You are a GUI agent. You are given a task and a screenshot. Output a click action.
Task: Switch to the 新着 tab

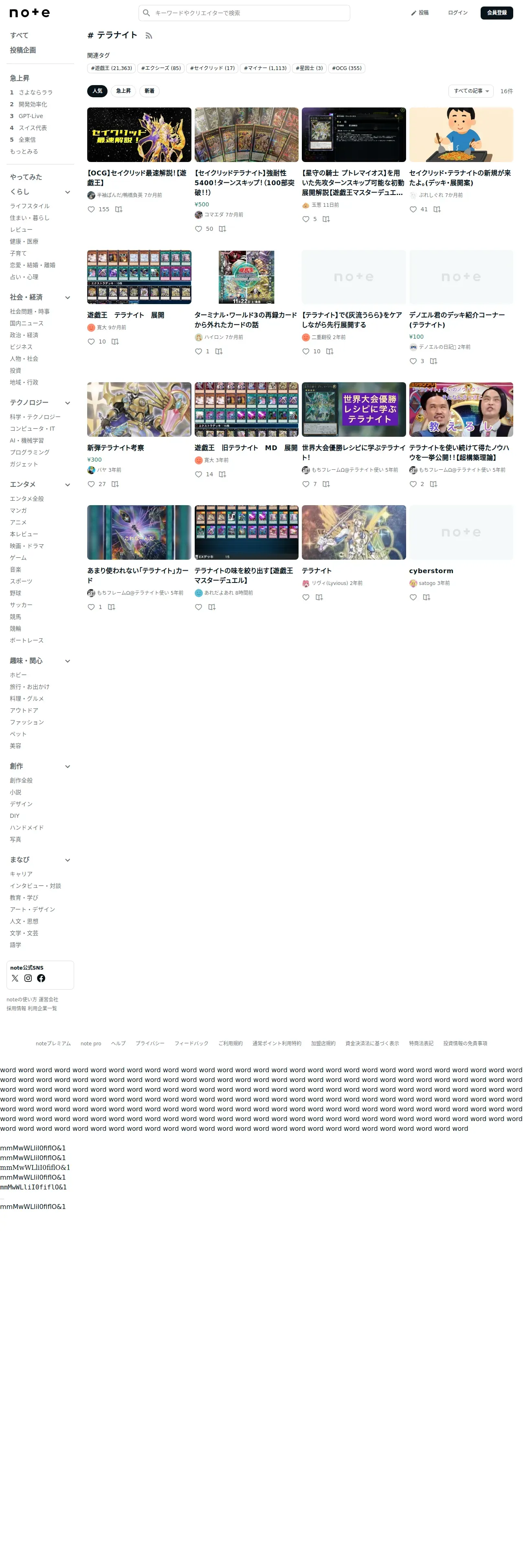(149, 91)
